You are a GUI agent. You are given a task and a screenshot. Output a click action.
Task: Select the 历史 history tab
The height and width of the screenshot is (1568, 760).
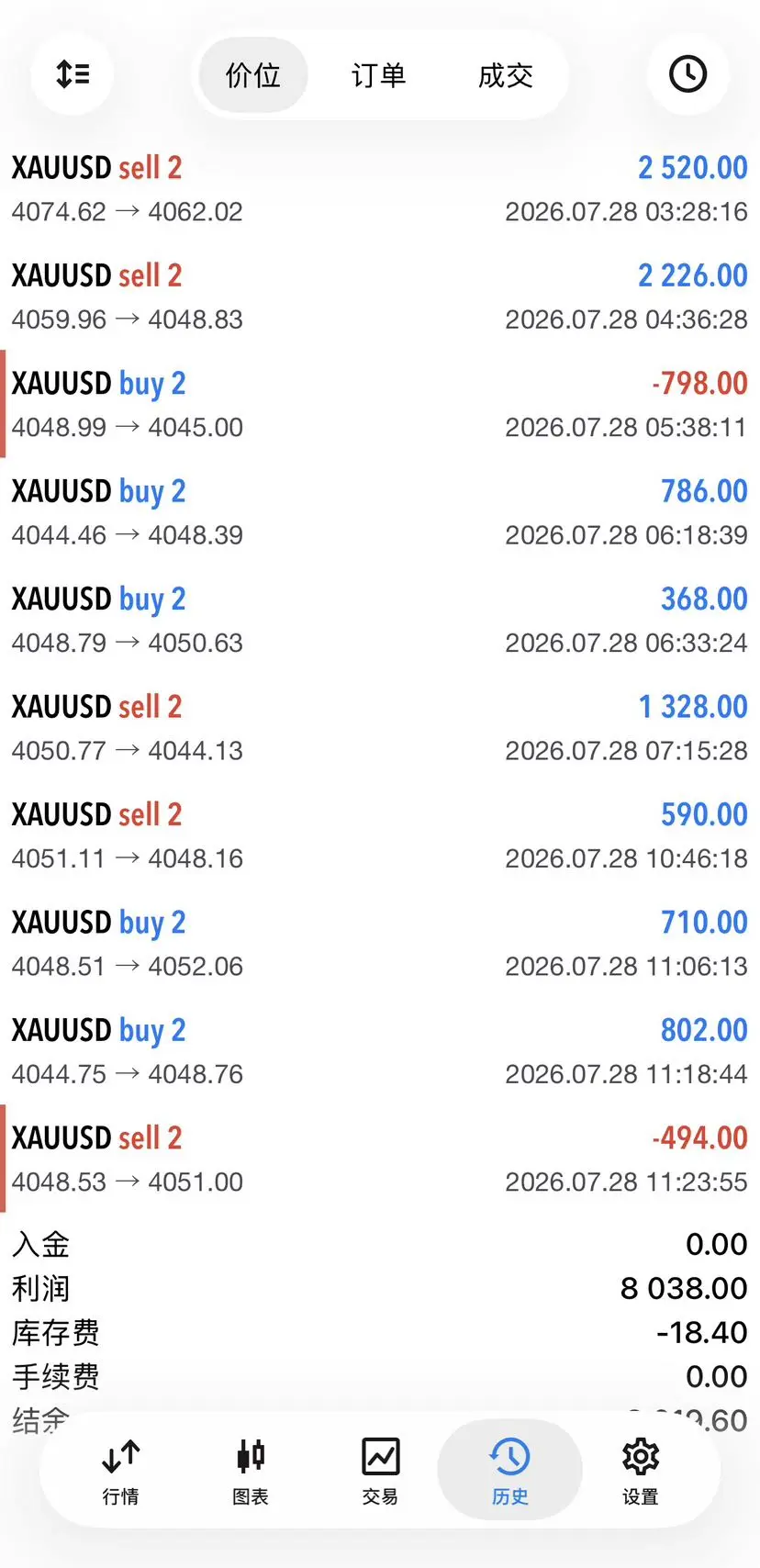click(x=509, y=1471)
